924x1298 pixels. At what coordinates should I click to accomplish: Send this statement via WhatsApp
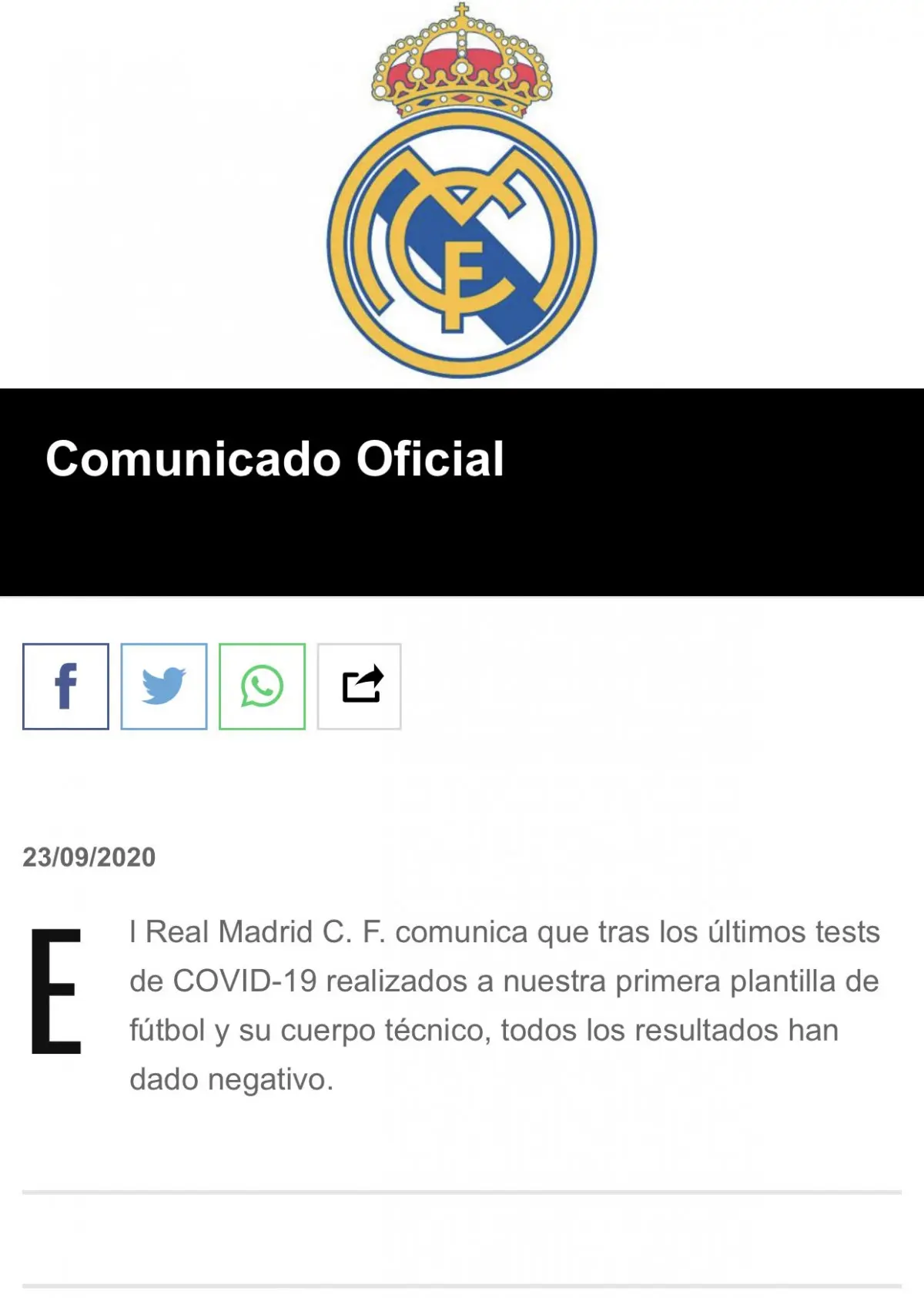pos(262,686)
